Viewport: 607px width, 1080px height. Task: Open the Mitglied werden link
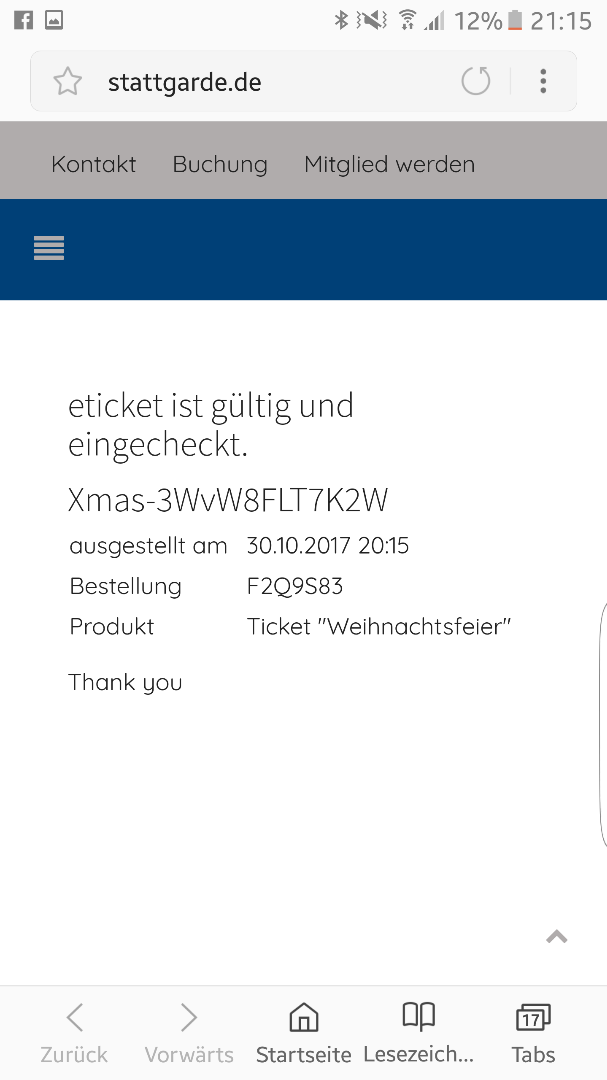pyautogui.click(x=389, y=164)
